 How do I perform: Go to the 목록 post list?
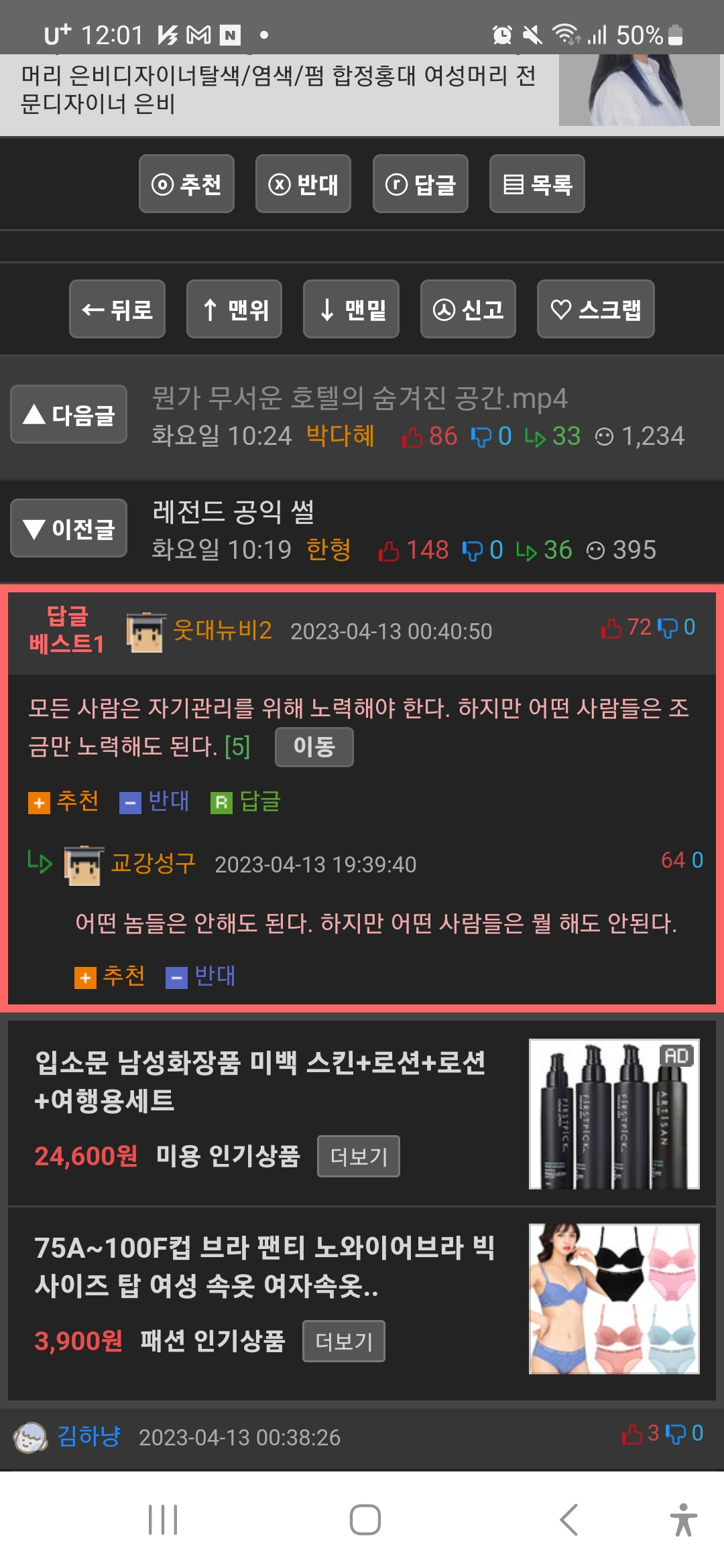point(537,184)
